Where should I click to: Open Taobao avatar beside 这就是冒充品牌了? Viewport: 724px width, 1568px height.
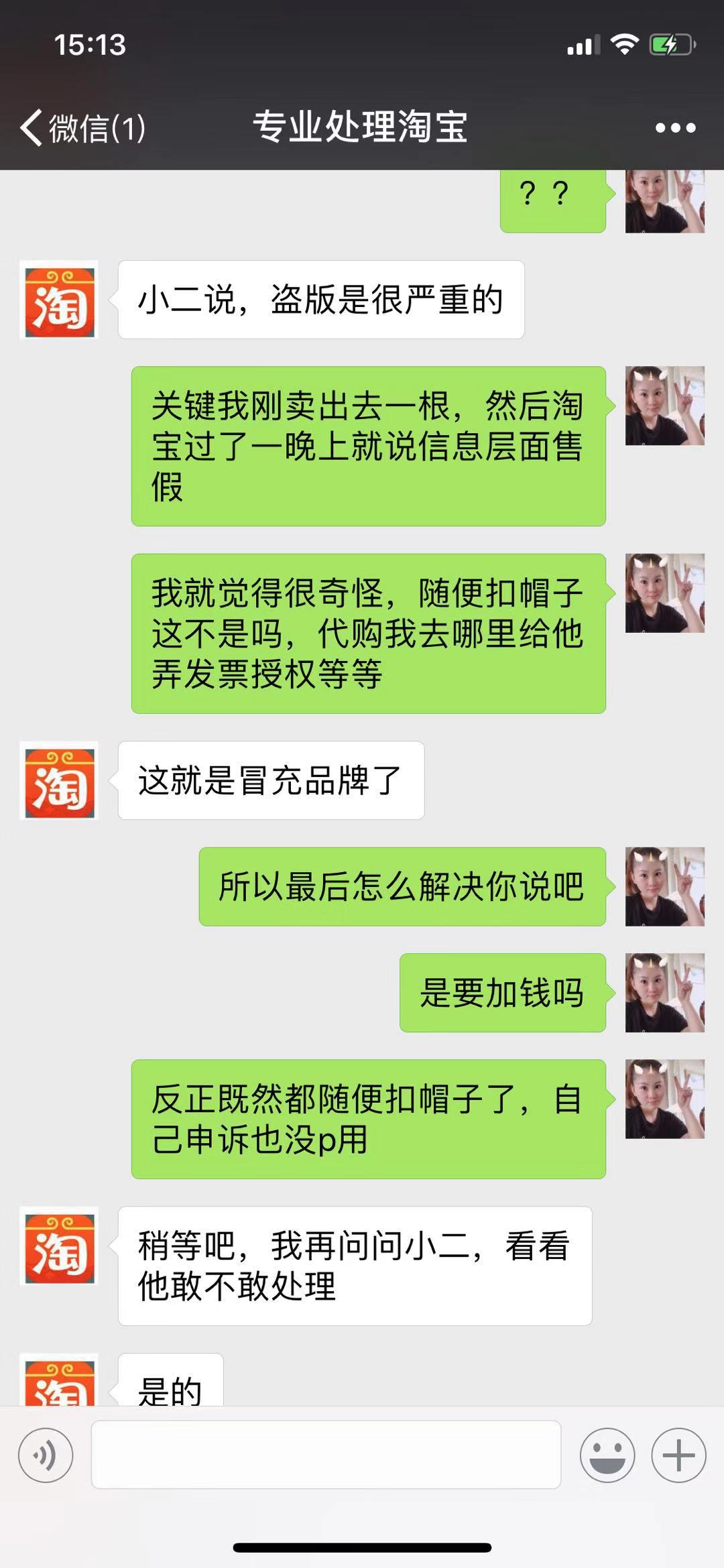click(60, 781)
